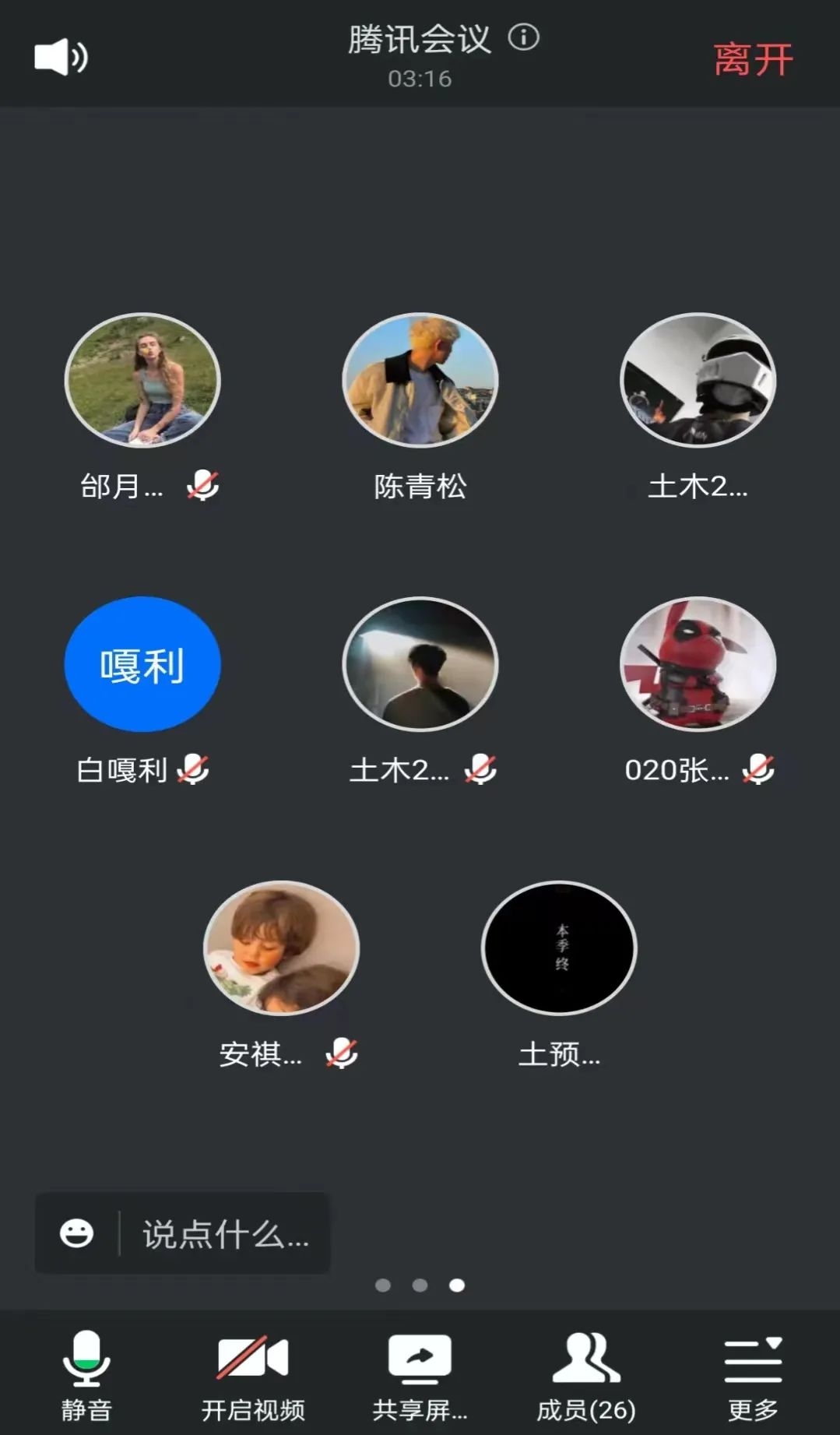Select participant 020张
This screenshot has height=1435, width=840.
(x=698, y=664)
